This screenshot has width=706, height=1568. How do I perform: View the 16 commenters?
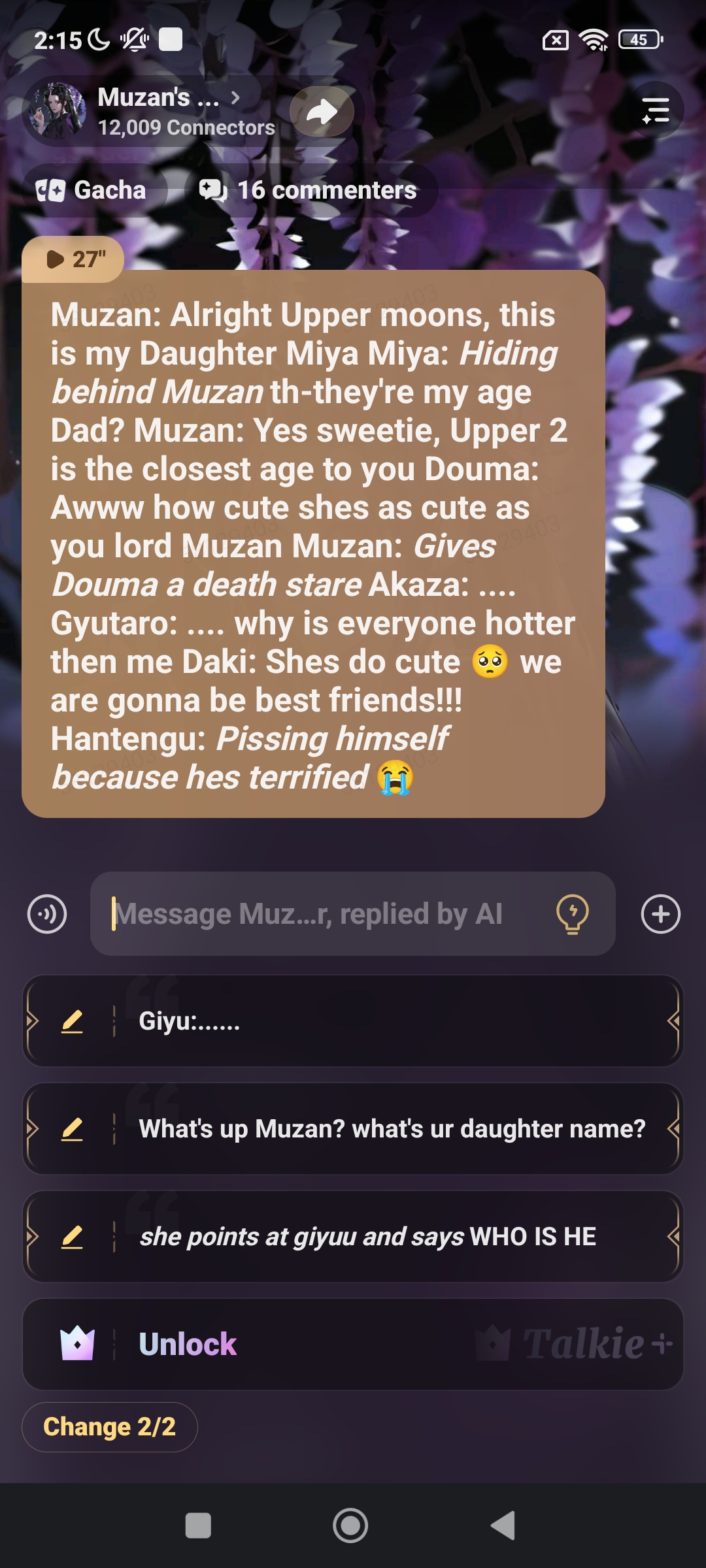tap(309, 190)
